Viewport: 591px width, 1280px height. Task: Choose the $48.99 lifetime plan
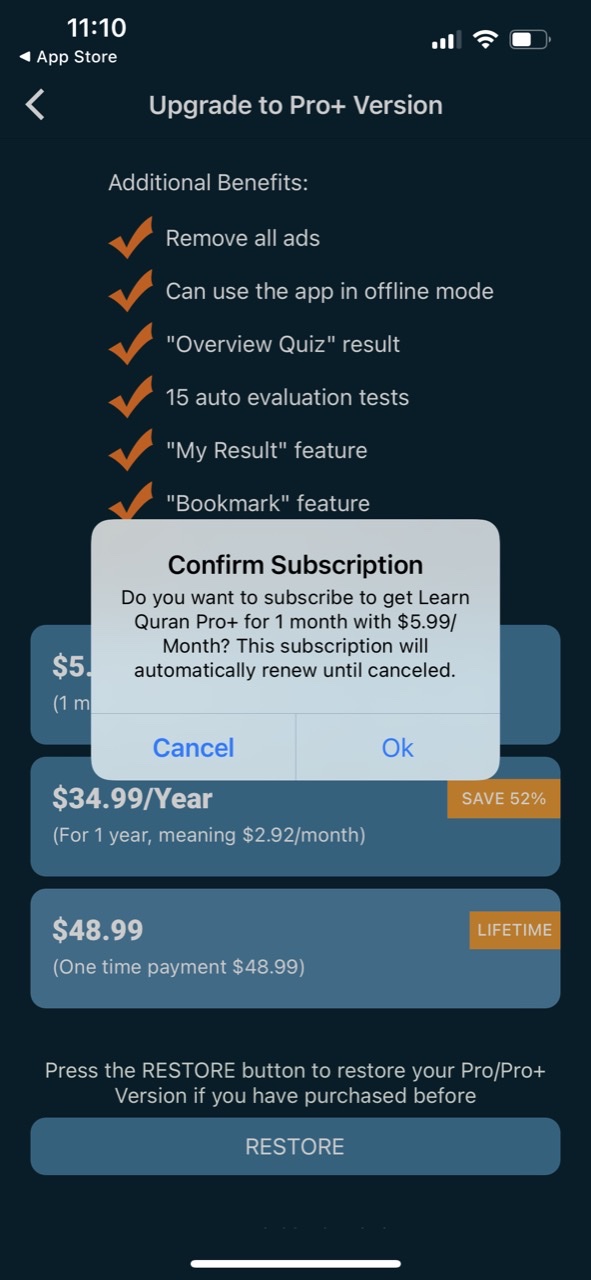click(295, 948)
